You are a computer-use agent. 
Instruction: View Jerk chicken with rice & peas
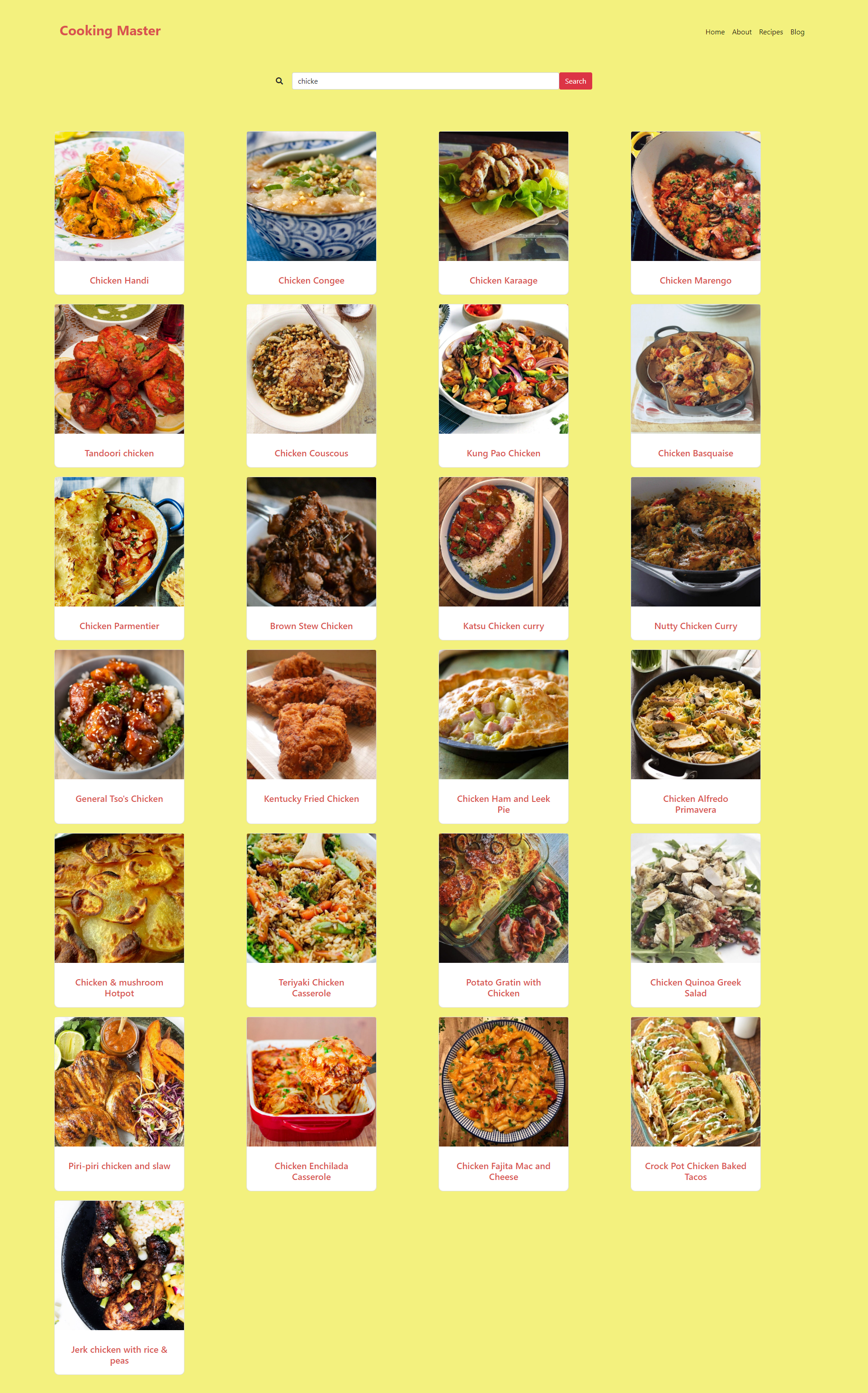119,1286
